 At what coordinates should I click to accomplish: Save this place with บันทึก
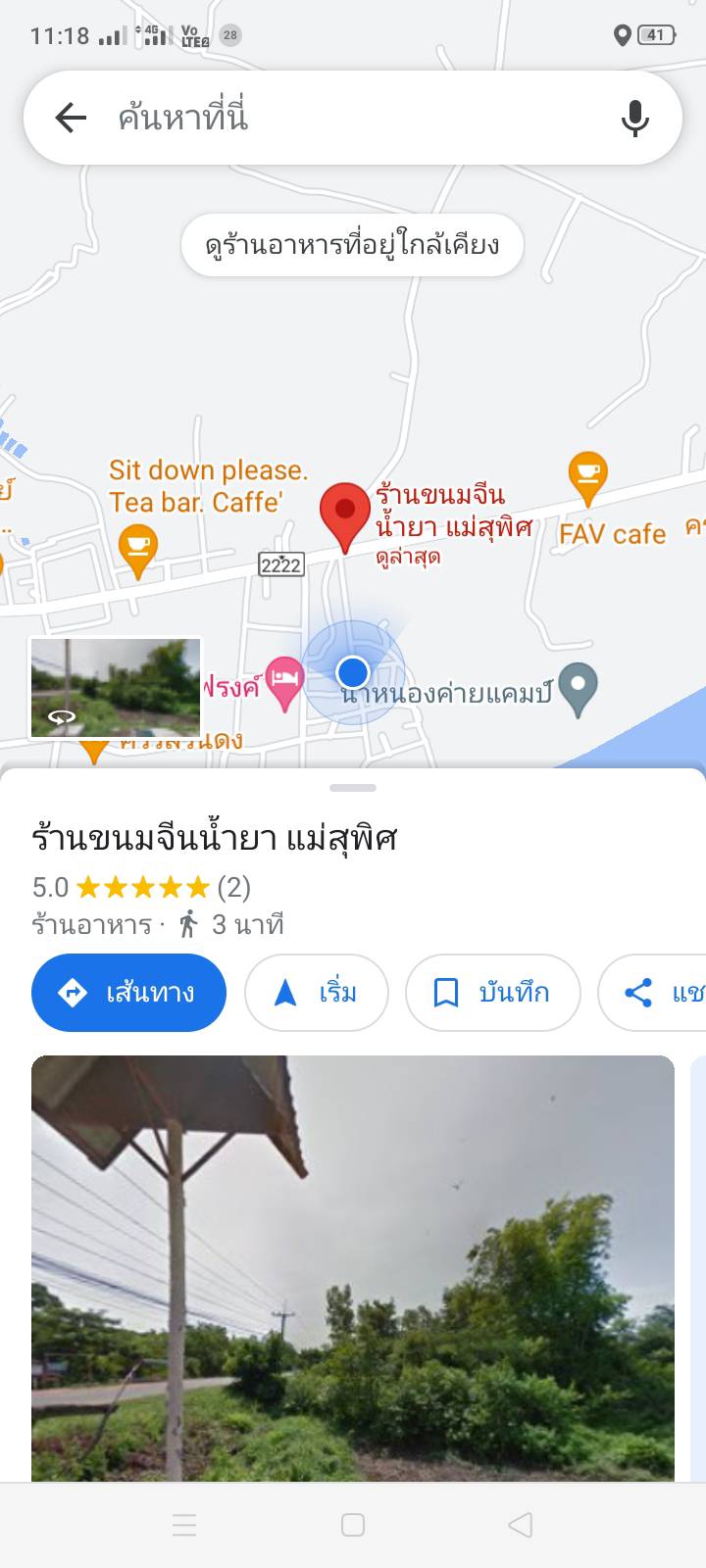tap(492, 993)
